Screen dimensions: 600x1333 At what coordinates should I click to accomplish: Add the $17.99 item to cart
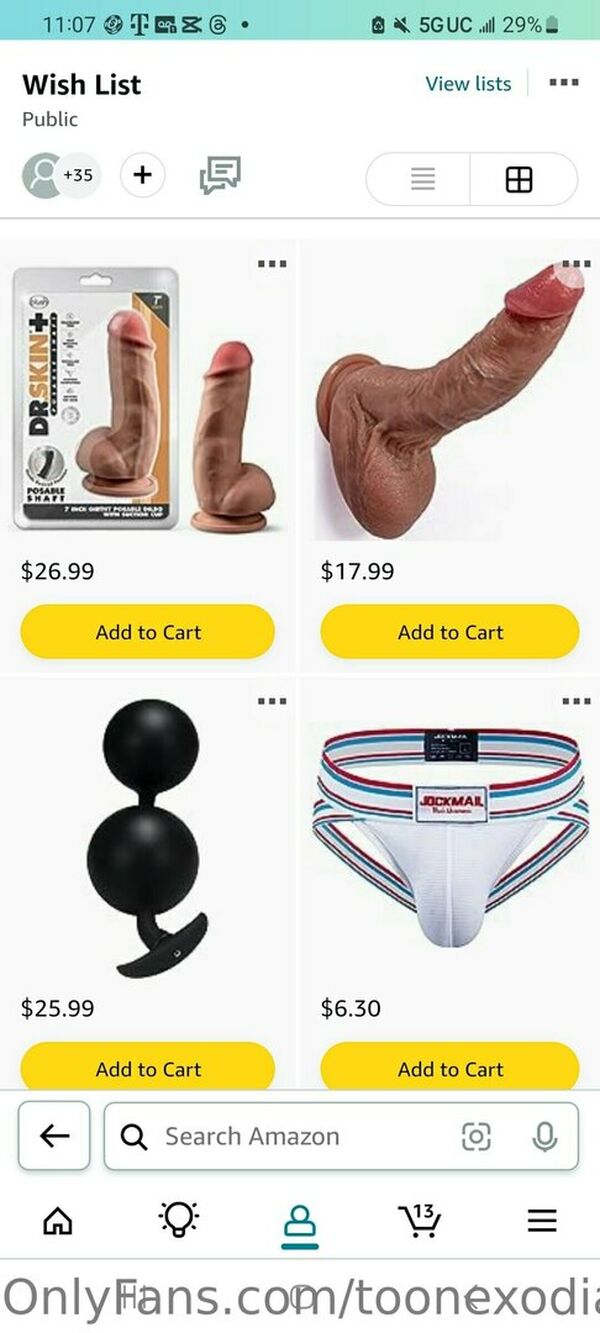pos(450,632)
